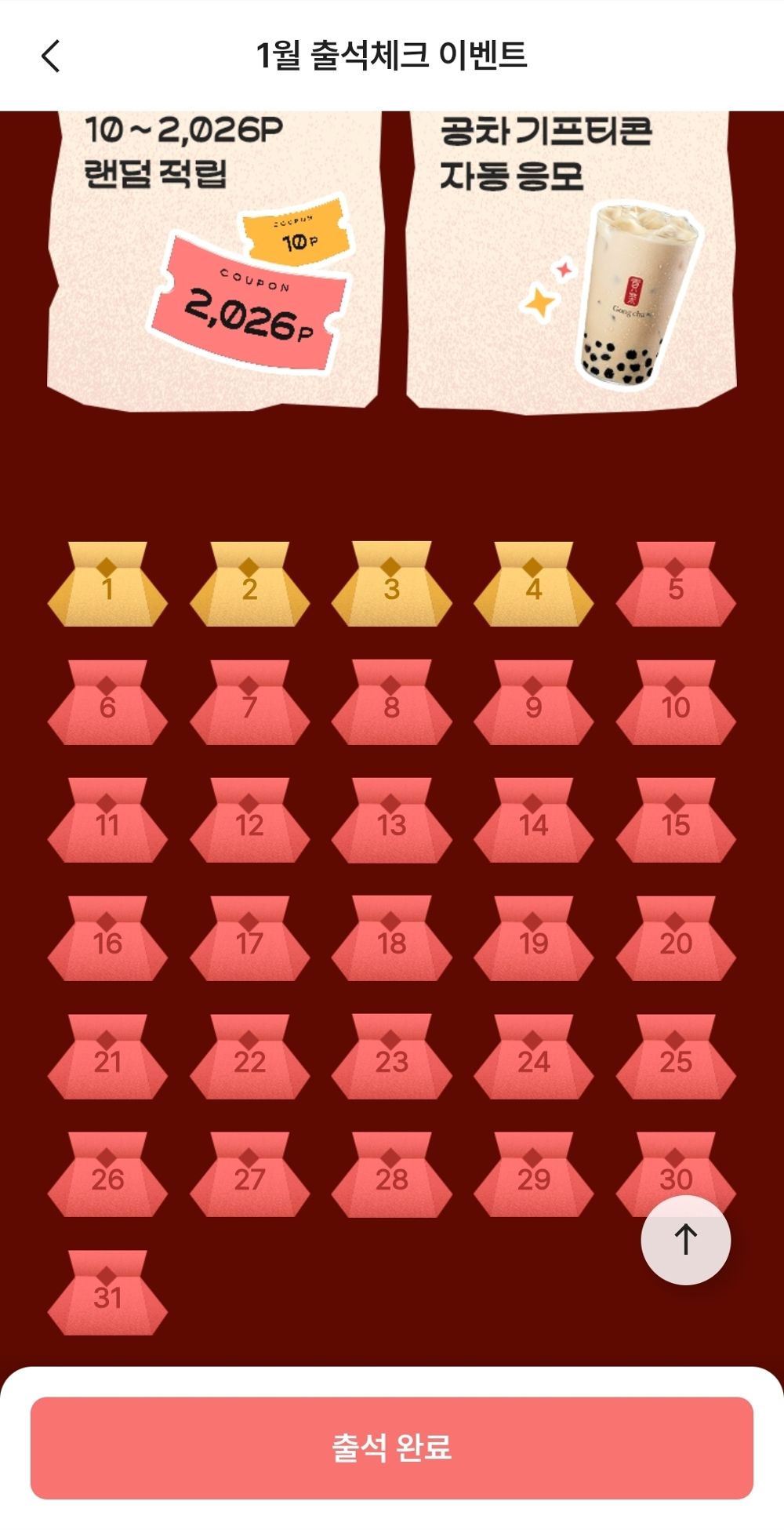The width and height of the screenshot is (784, 1530).
Task: Go back from the attendance event page
Action: tap(51, 56)
